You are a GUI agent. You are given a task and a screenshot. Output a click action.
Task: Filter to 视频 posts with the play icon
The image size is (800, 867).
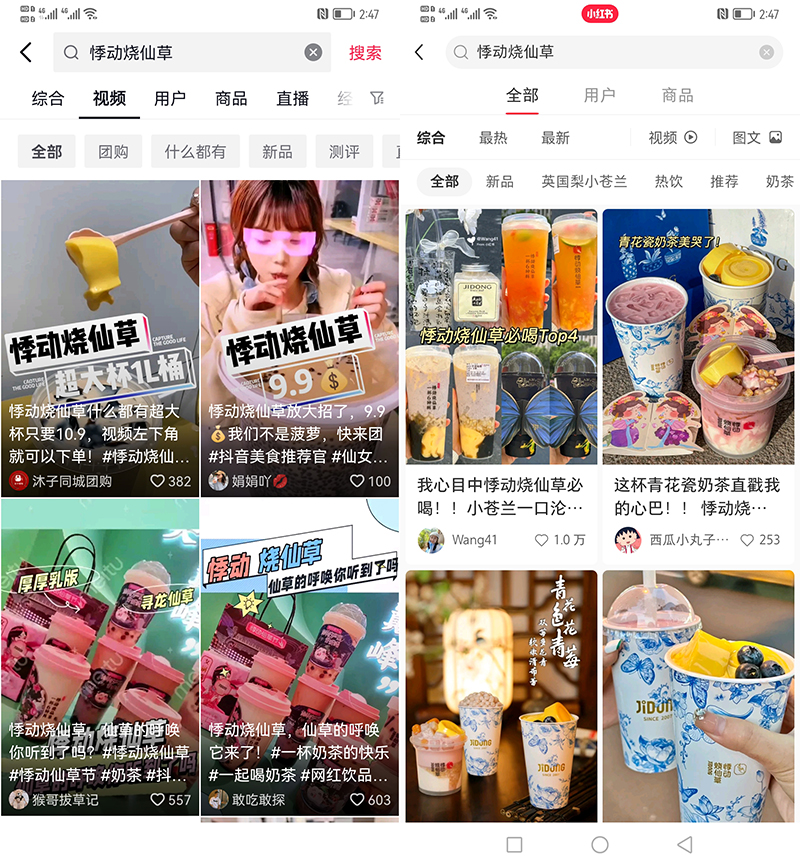pyautogui.click(x=672, y=138)
